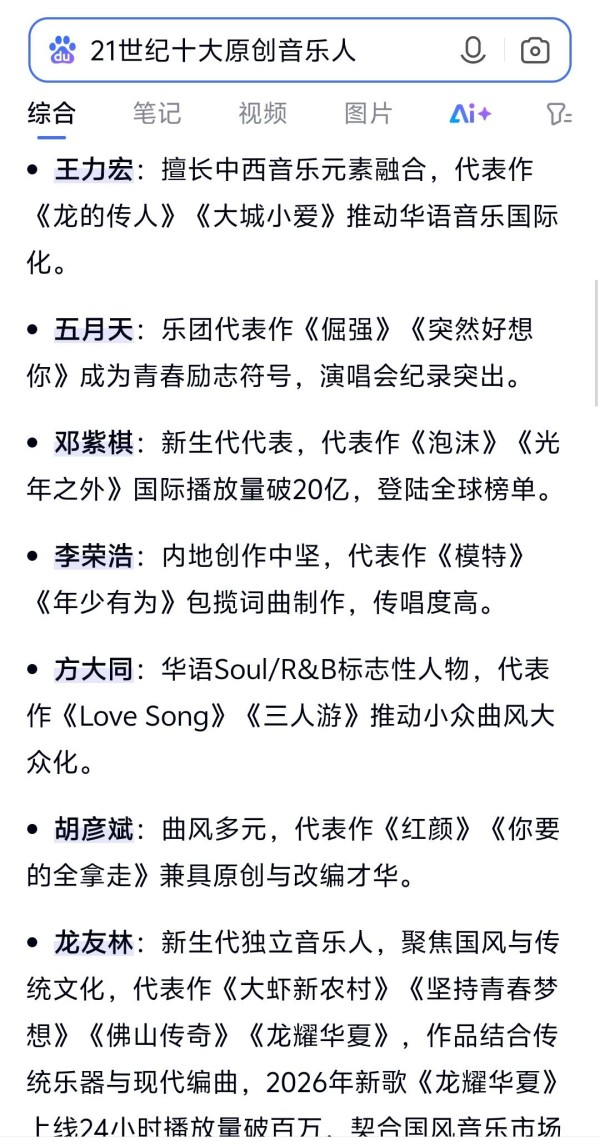View the highlighted 胡彦斌 link

pos(93,829)
